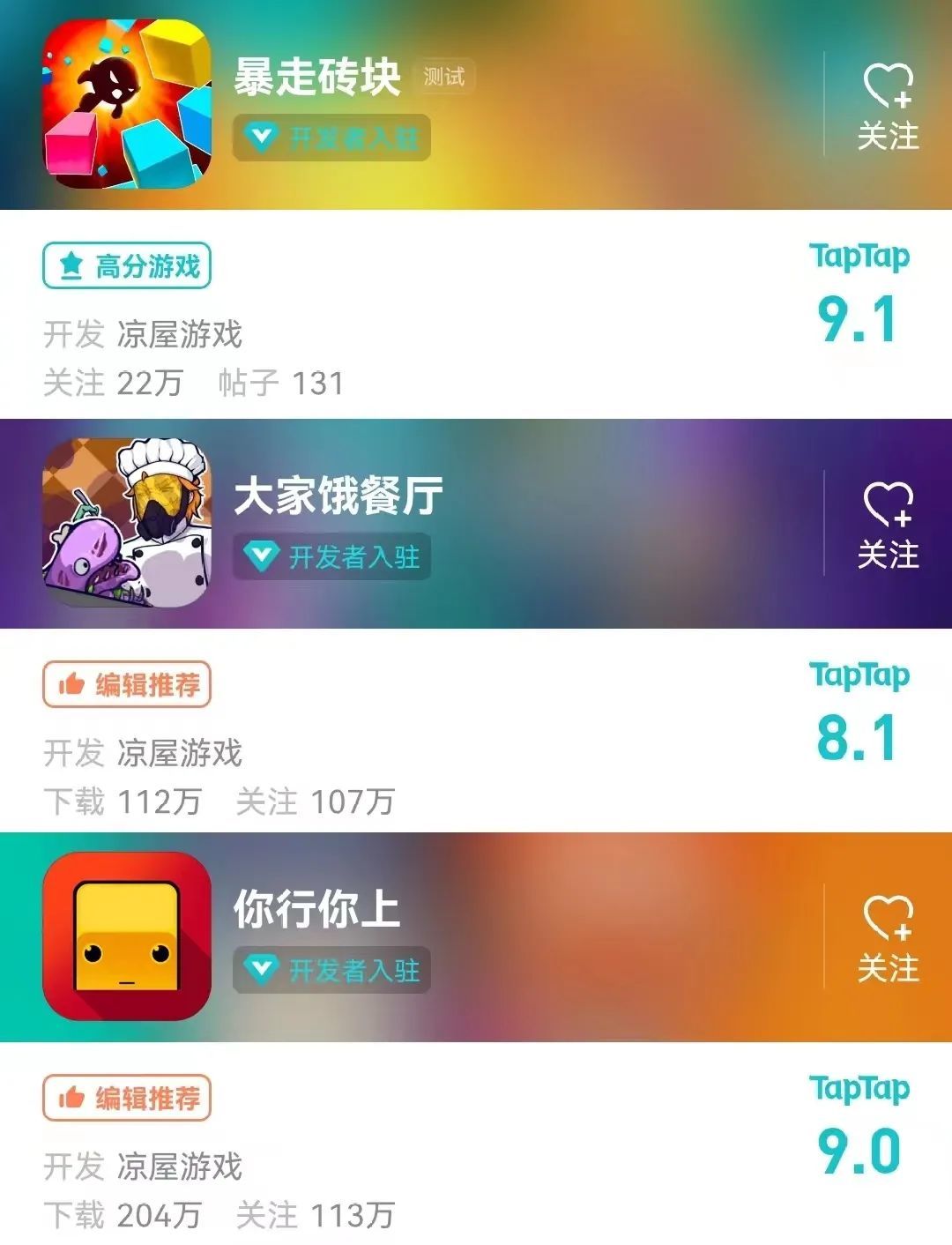Screen dimensions: 952x1245
Task: Tap the 编辑推荐 tag under 你行你上
Action: (126, 1098)
